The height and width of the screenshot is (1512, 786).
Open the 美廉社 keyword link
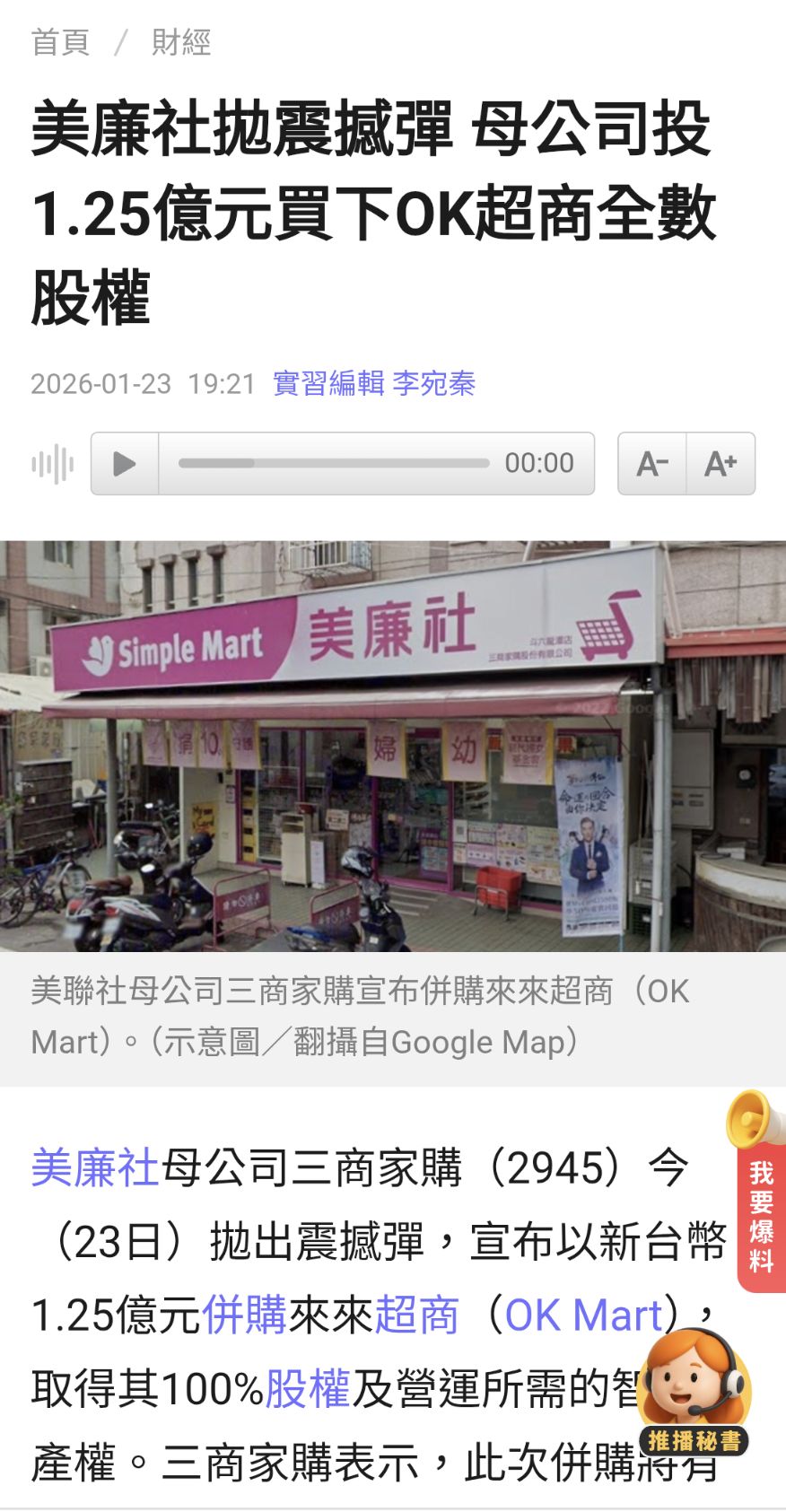(x=94, y=1169)
